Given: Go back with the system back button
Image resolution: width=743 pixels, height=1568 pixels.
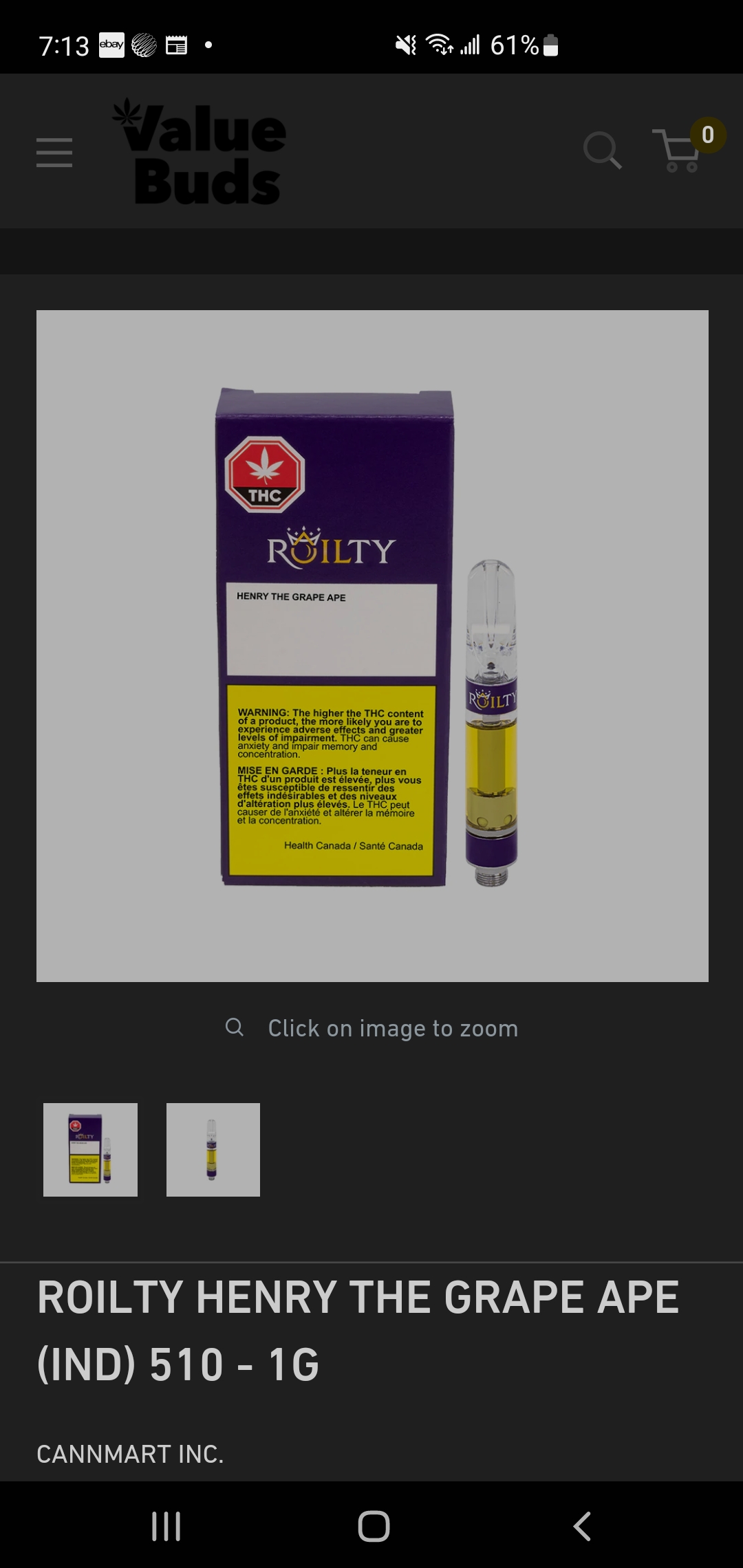Looking at the screenshot, I should 582,1526.
